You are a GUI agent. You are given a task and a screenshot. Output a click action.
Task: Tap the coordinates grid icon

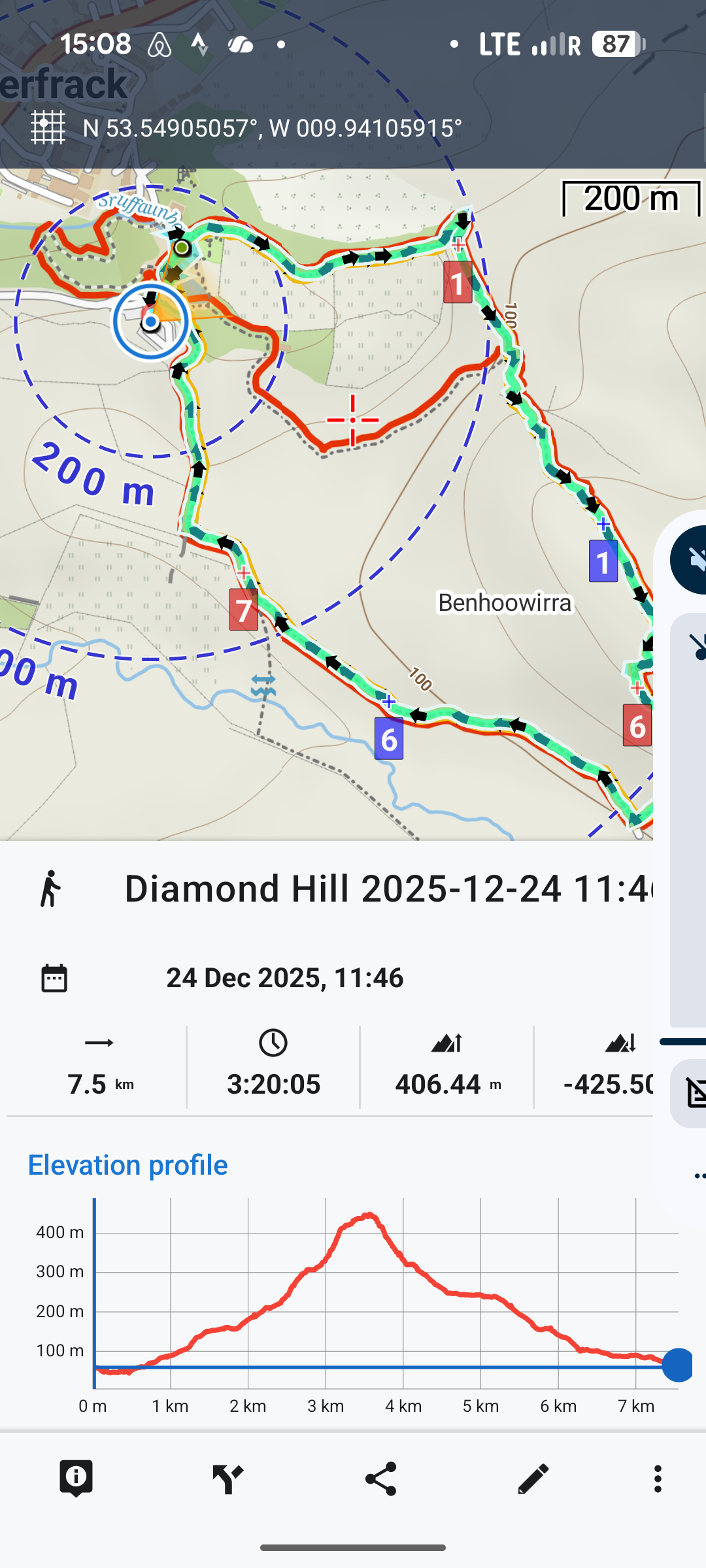pos(48,127)
